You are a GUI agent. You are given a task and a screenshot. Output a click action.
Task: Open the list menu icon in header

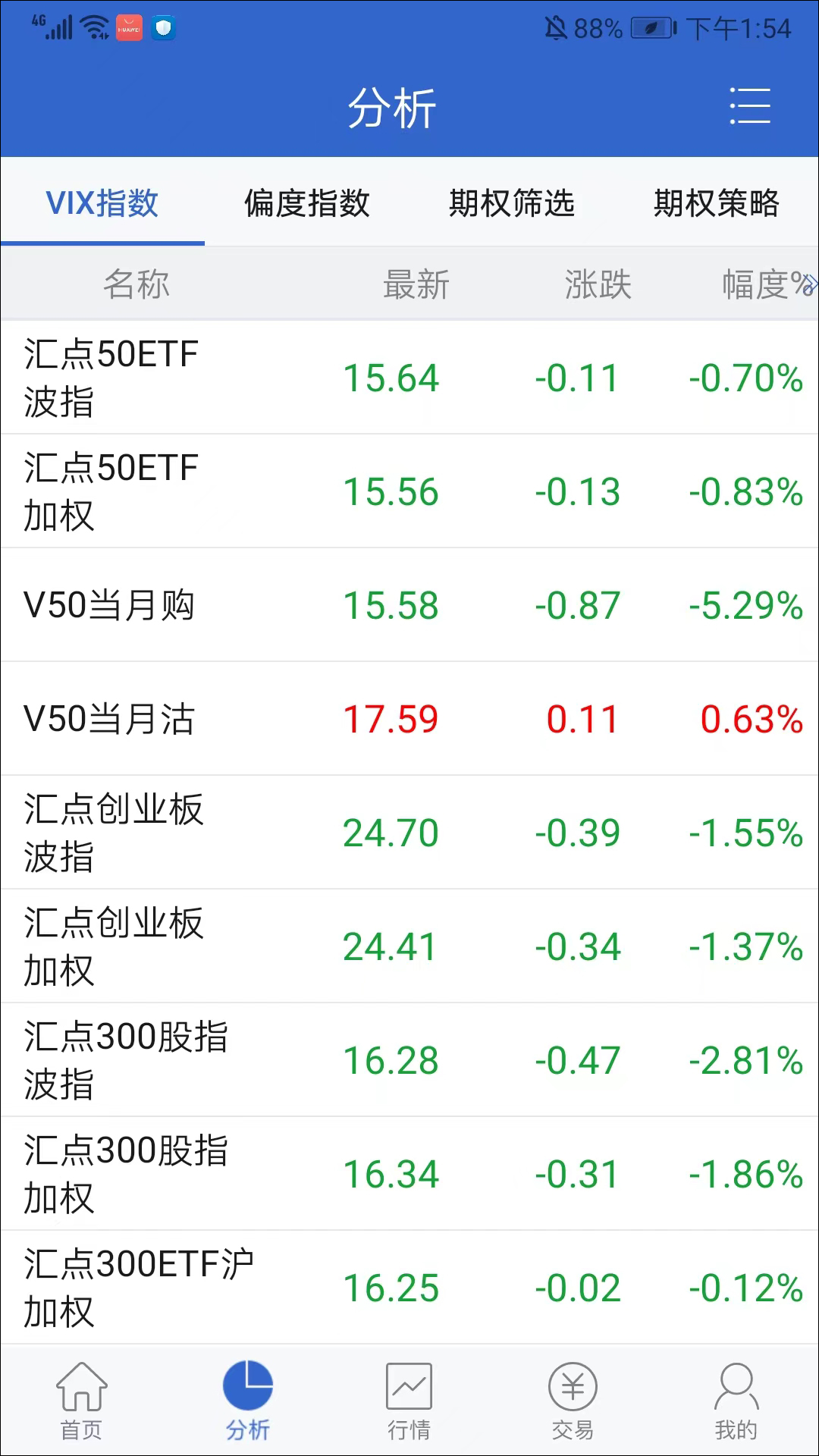click(749, 105)
